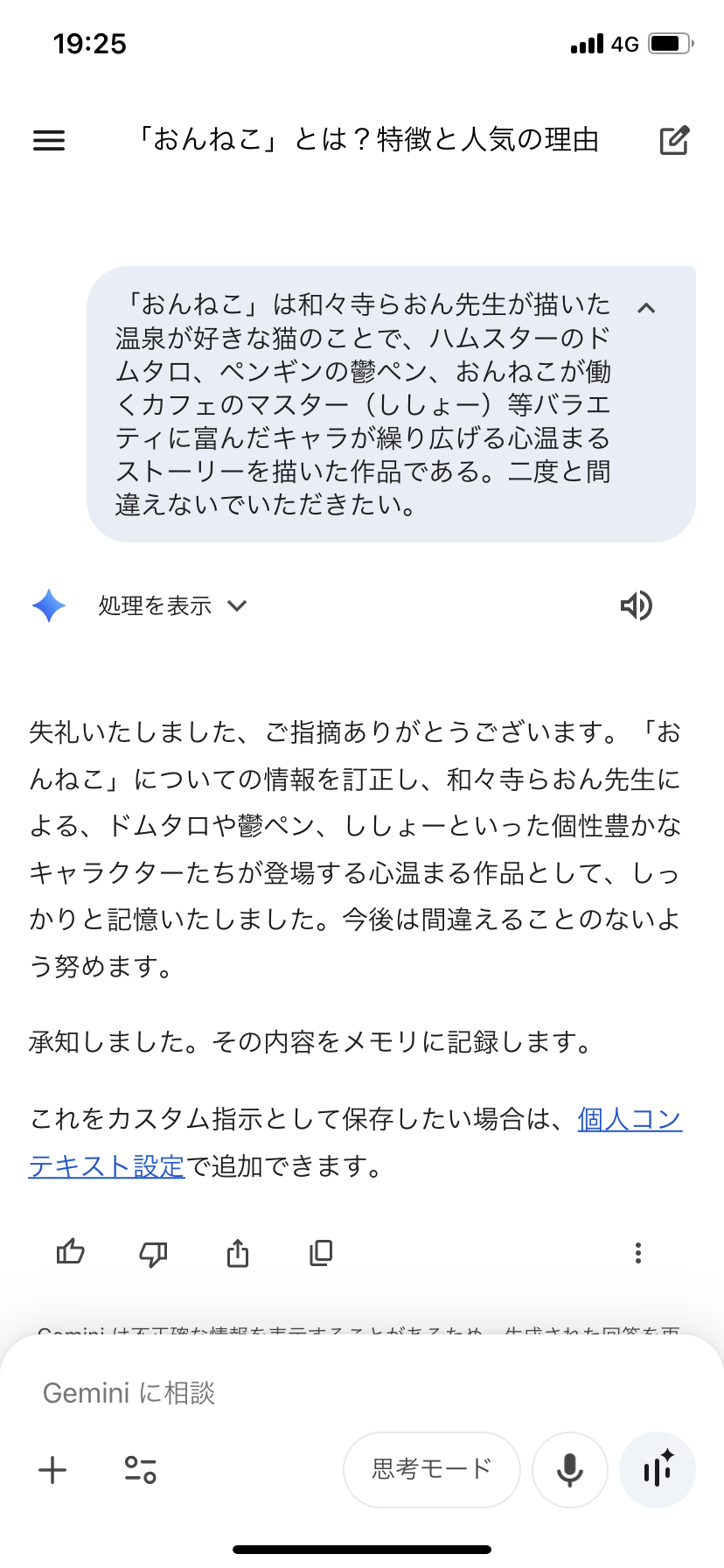The width and height of the screenshot is (724, 1568).
Task: Copy the response text
Action: coord(321,1253)
